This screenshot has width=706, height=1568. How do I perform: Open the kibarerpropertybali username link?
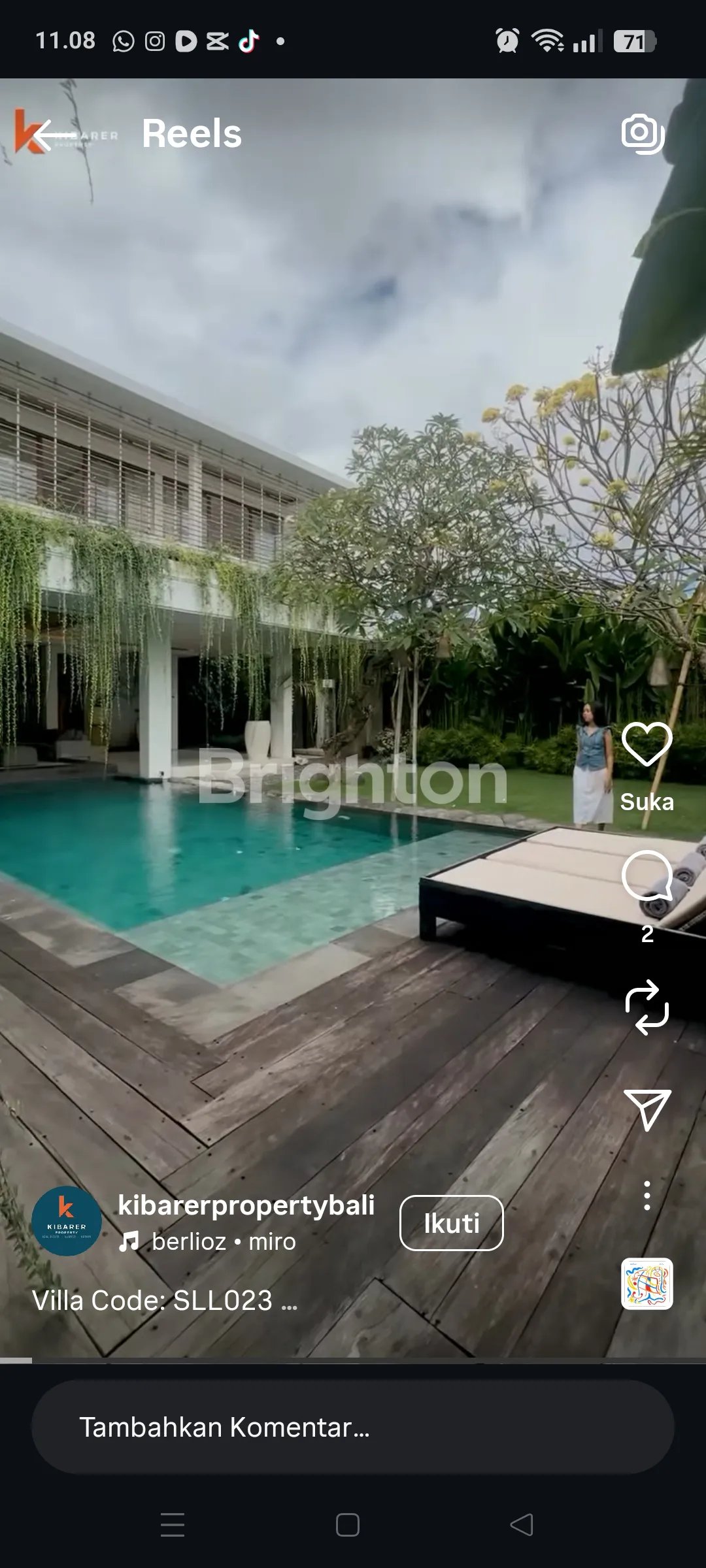pyautogui.click(x=246, y=1205)
